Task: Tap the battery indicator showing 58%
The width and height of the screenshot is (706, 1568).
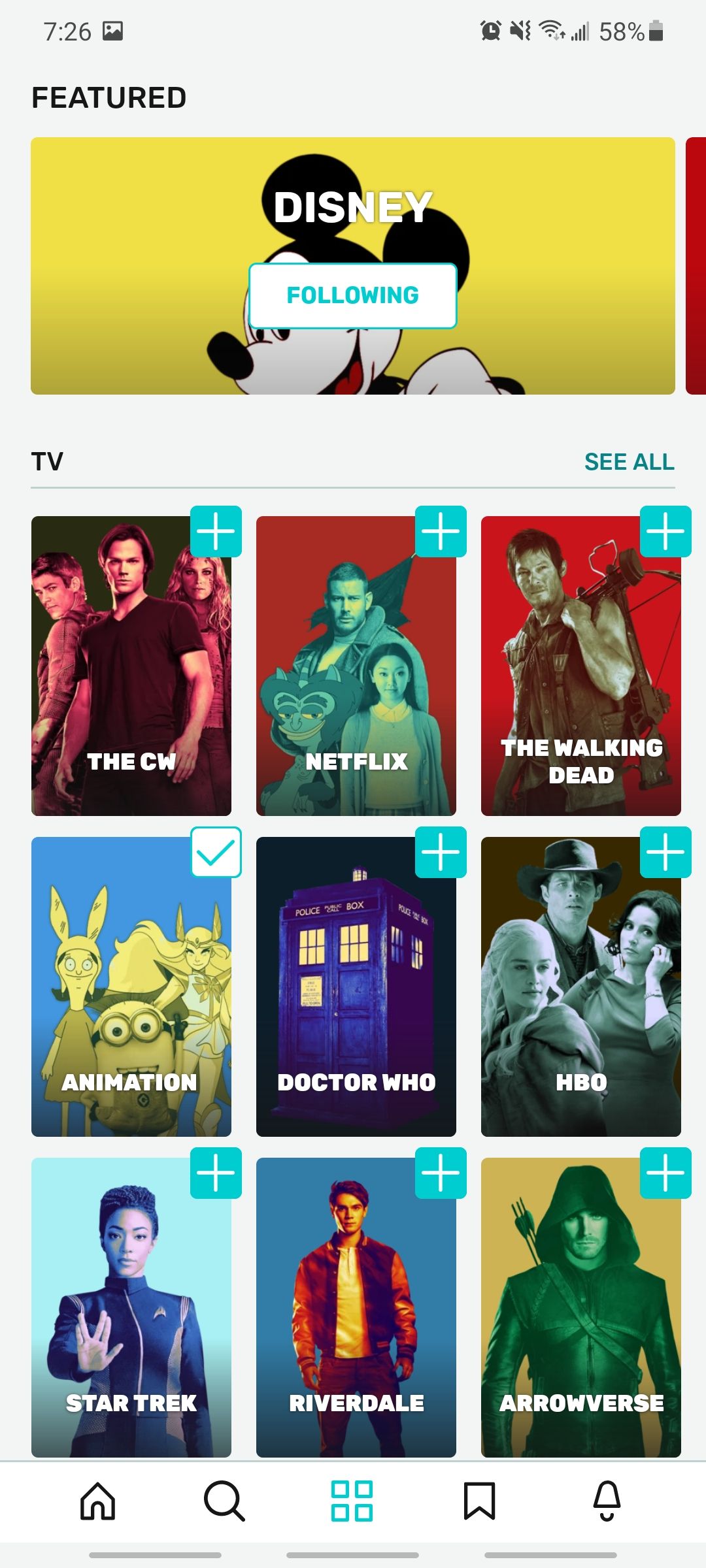Action: (628, 31)
